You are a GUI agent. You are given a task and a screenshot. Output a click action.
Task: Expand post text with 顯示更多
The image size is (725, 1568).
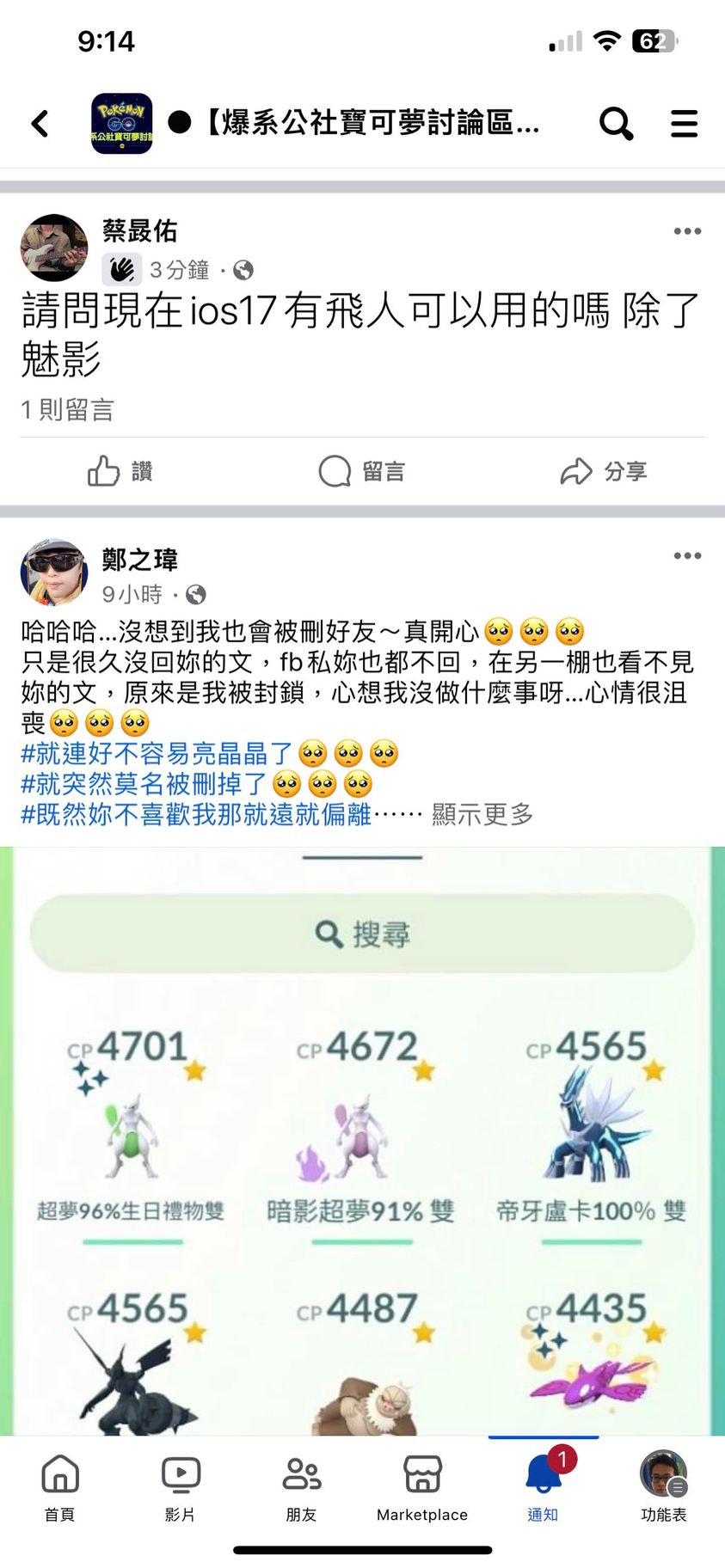pyautogui.click(x=482, y=814)
